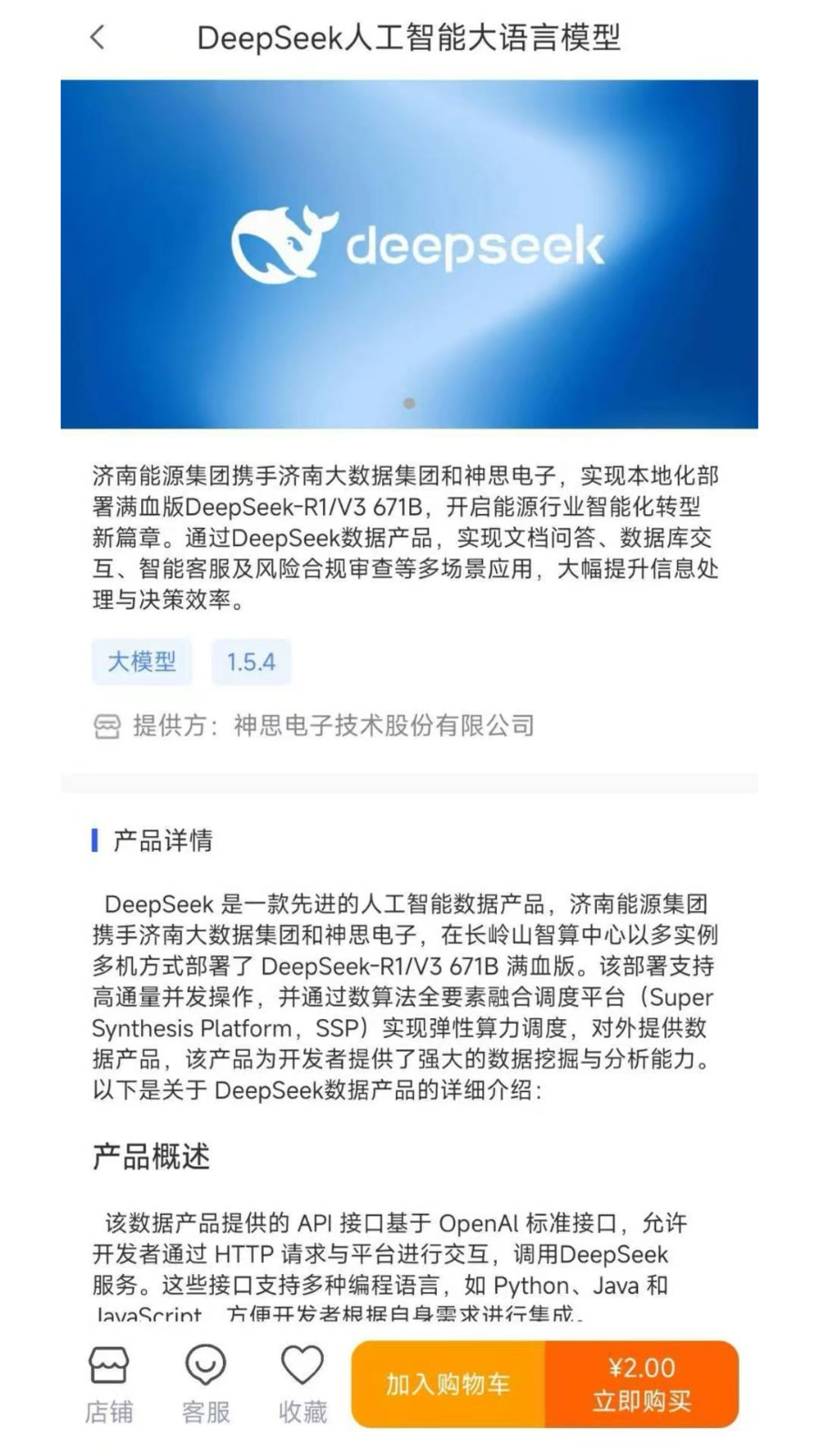This screenshot has height=1456, width=819.
Task: Click the DeepSeek人工智能大语言模型 title
Action: 409,38
